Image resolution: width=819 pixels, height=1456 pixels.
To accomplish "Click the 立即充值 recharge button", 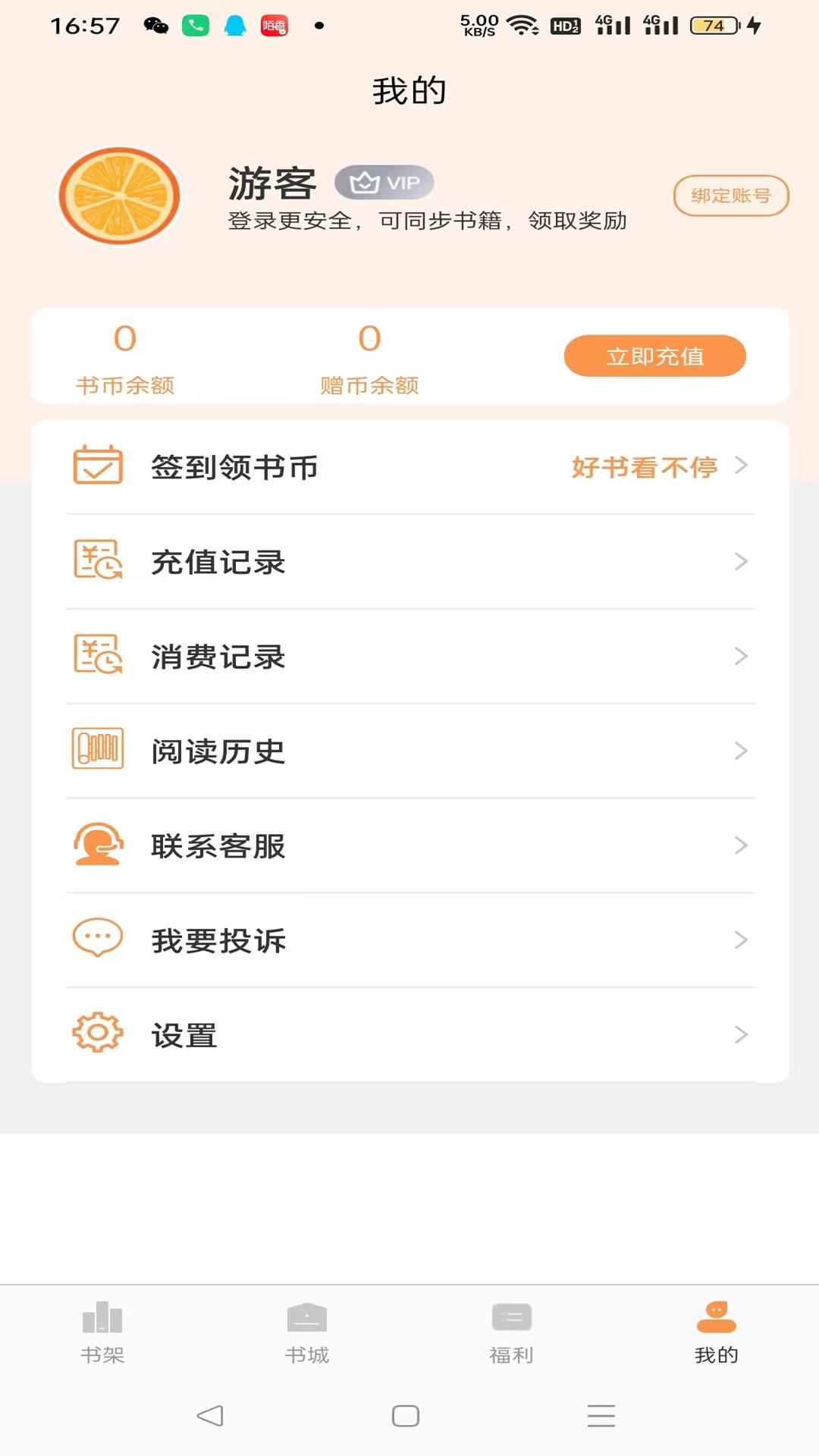I will click(x=654, y=356).
